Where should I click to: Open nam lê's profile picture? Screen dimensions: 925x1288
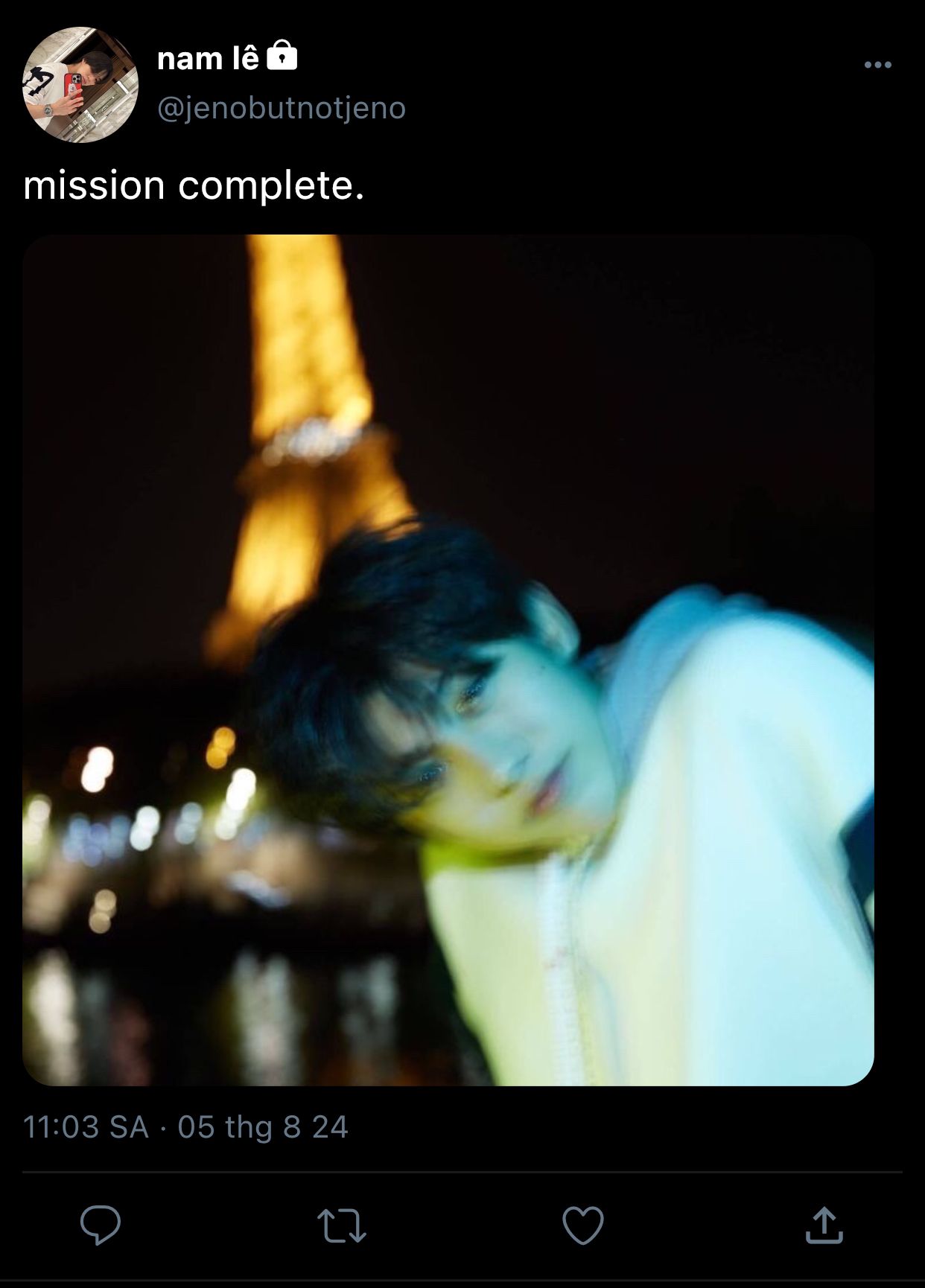(x=80, y=85)
